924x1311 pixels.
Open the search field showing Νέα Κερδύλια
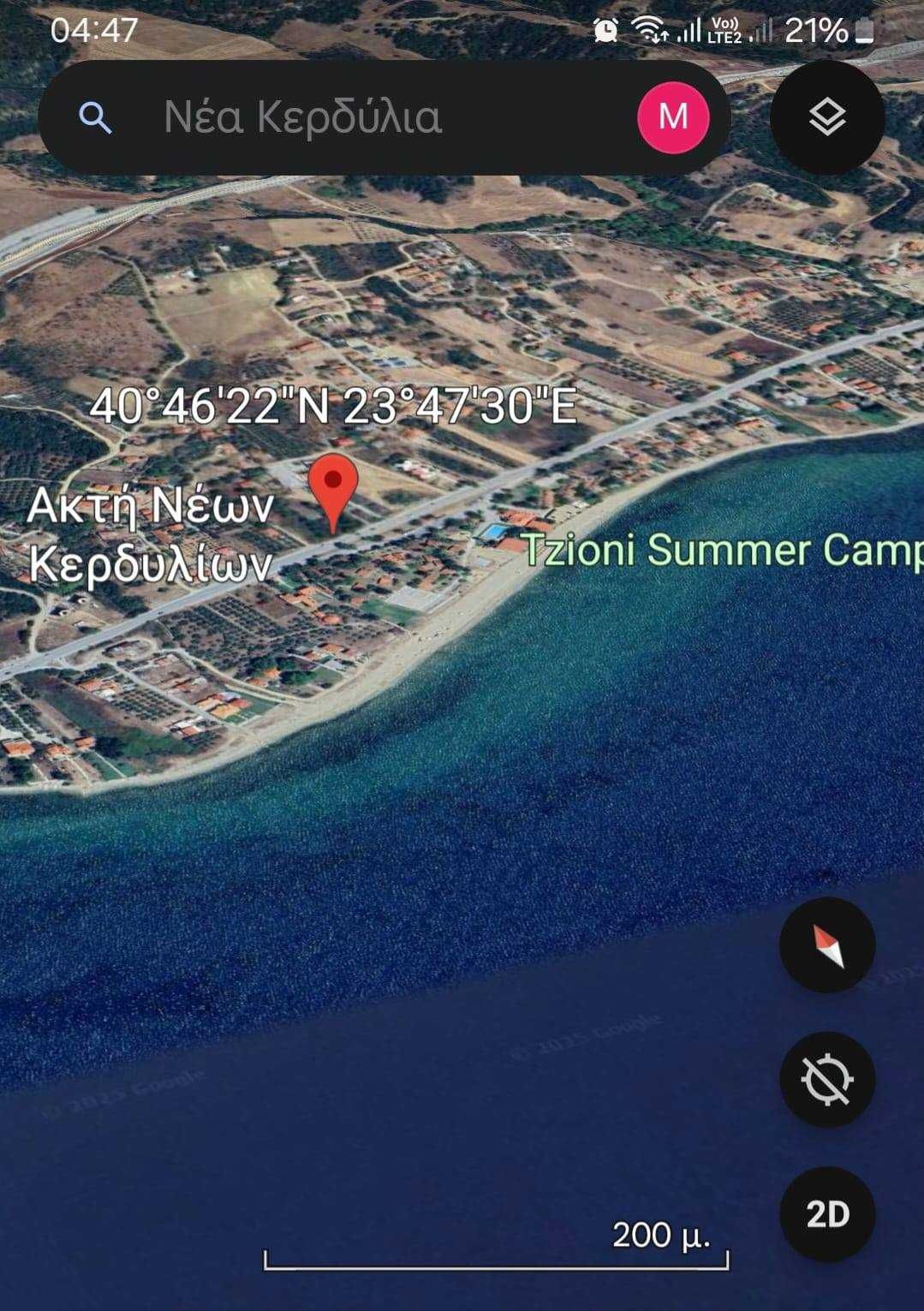click(343, 117)
